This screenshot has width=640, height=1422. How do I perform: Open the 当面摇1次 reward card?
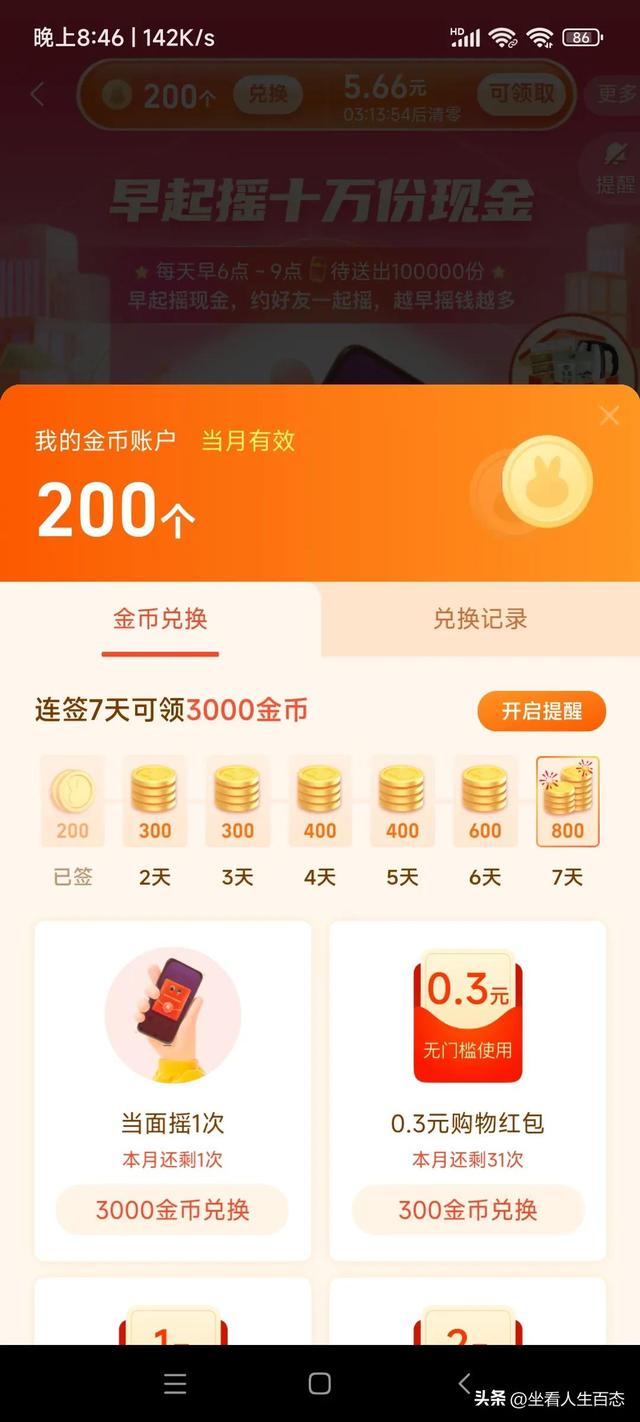pyautogui.click(x=172, y=1030)
